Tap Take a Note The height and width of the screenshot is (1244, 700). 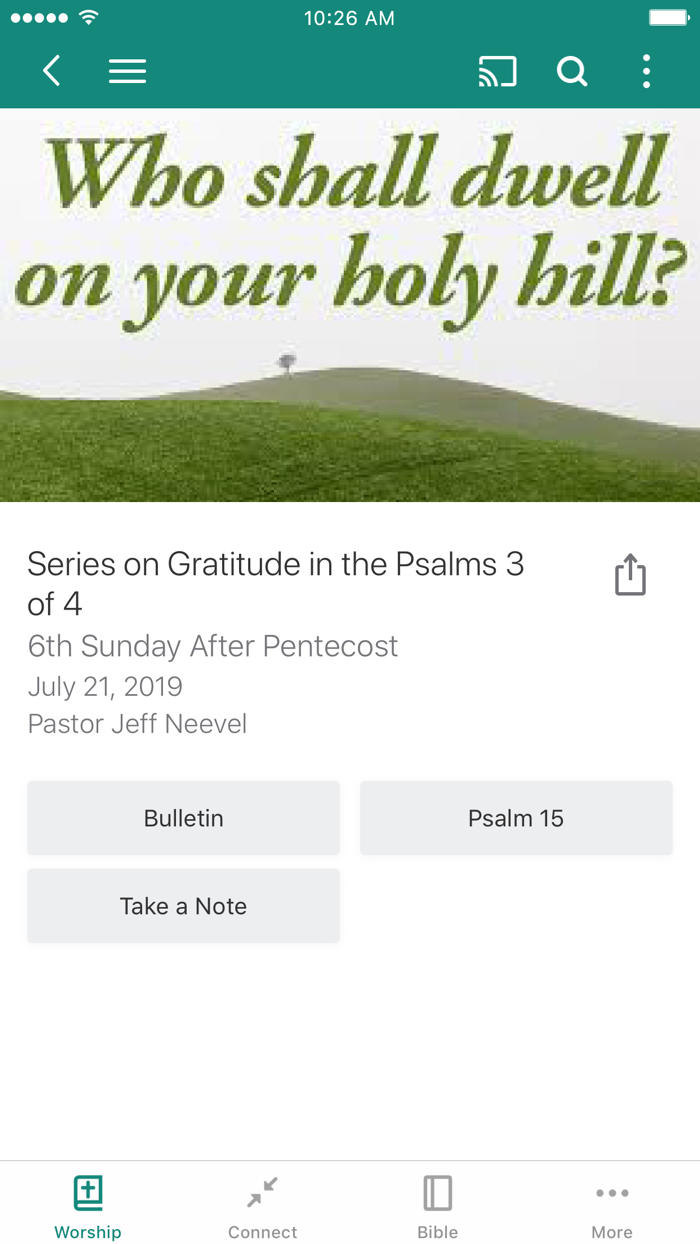(x=183, y=906)
